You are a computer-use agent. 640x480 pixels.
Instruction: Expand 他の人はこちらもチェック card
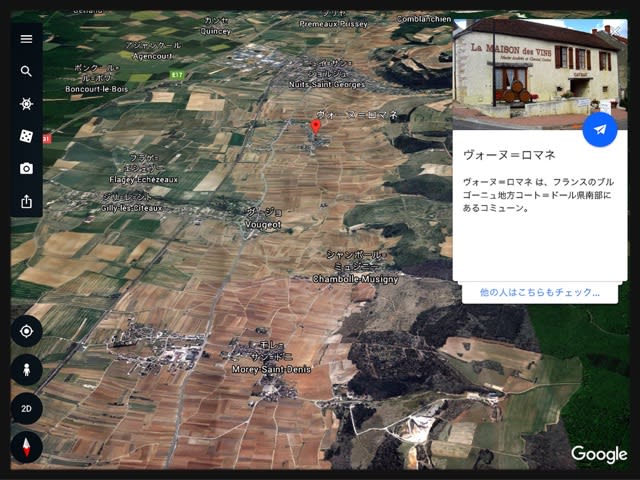[540, 293]
